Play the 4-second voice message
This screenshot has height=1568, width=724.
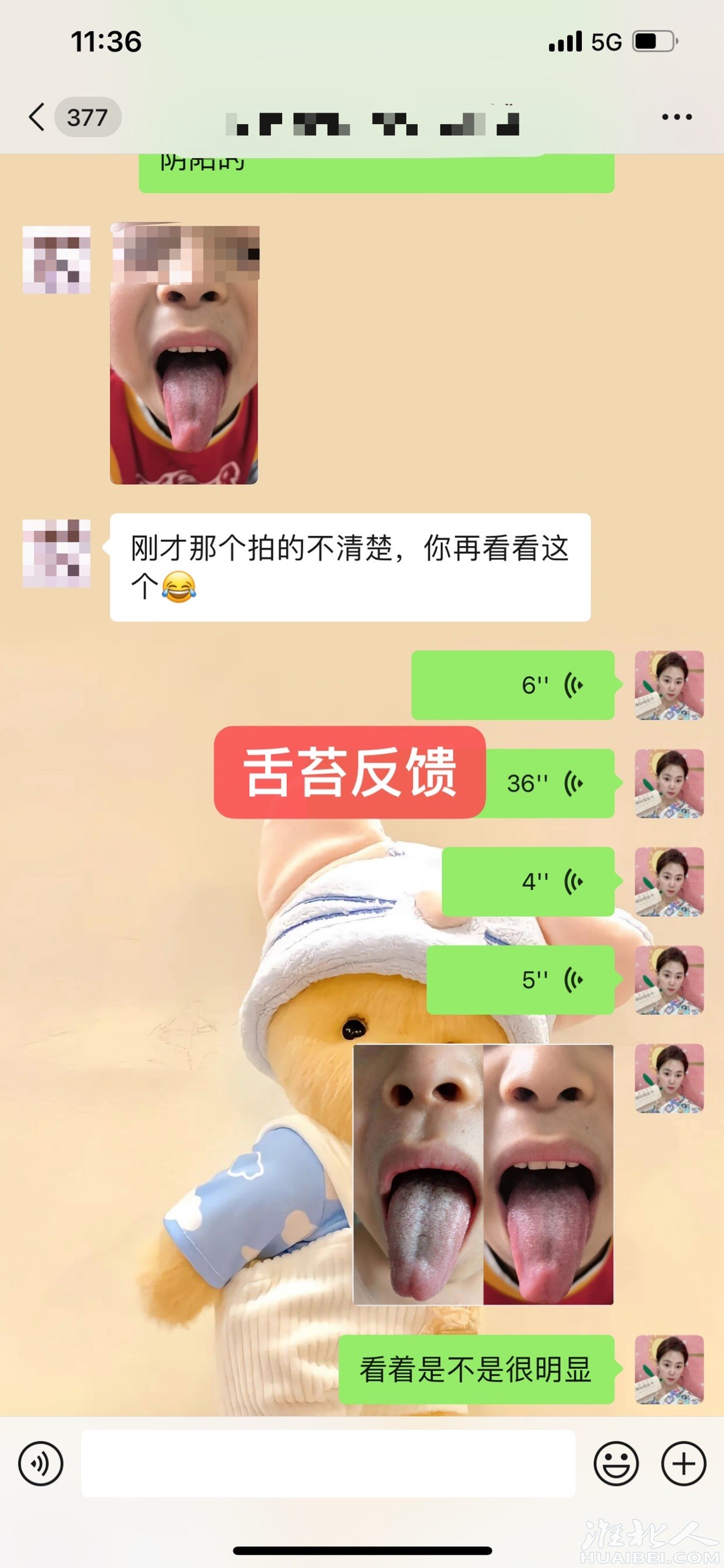point(528,881)
